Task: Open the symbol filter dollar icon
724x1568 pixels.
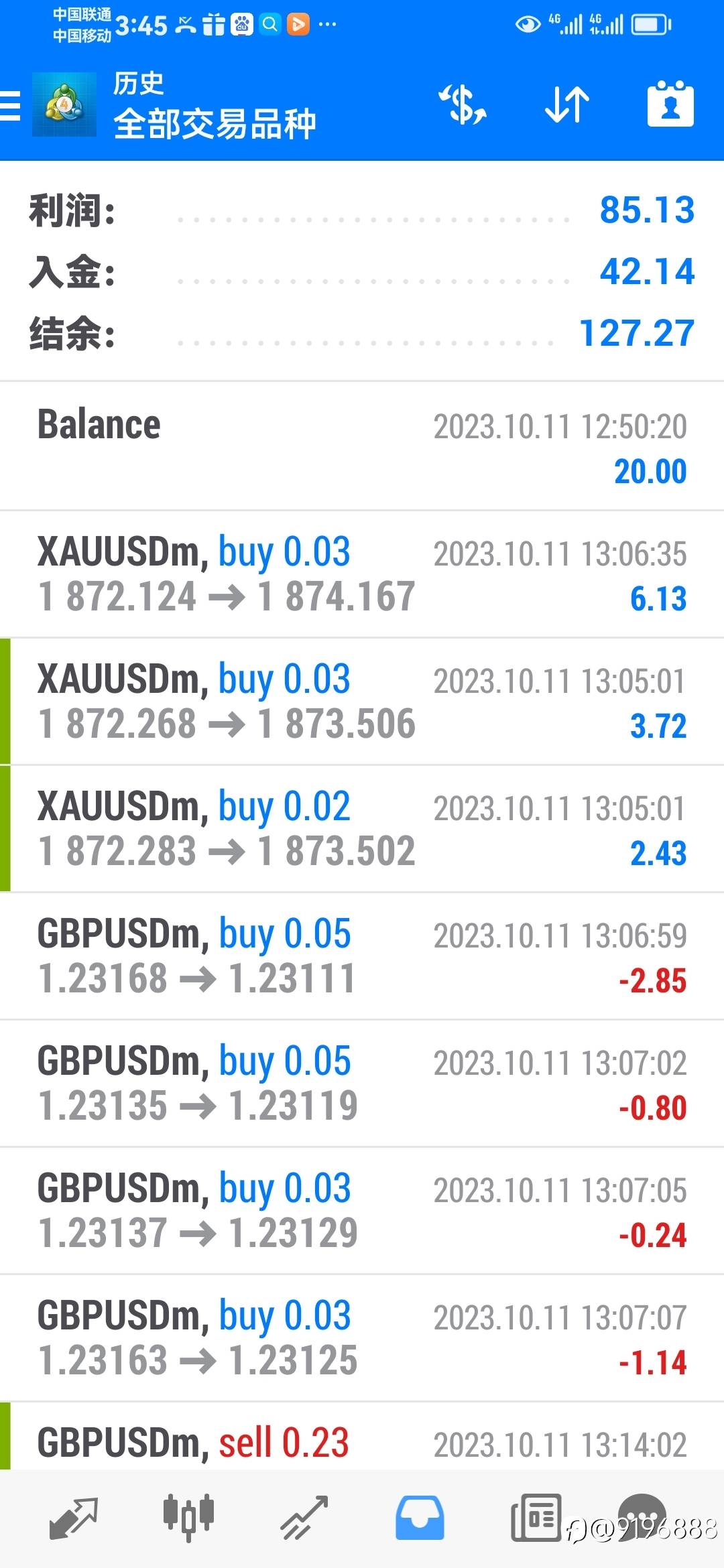Action: (x=463, y=105)
